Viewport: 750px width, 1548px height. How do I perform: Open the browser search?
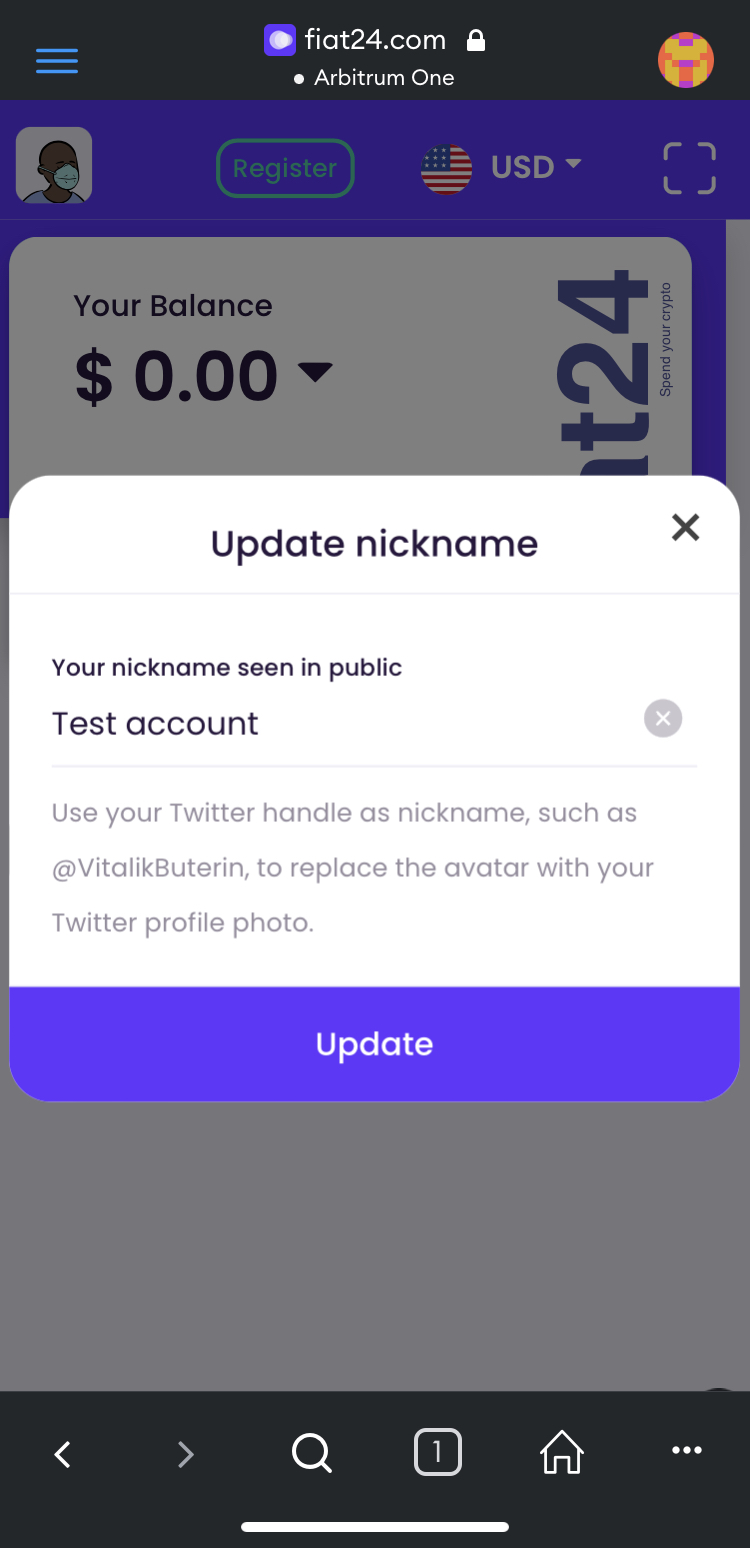312,1453
